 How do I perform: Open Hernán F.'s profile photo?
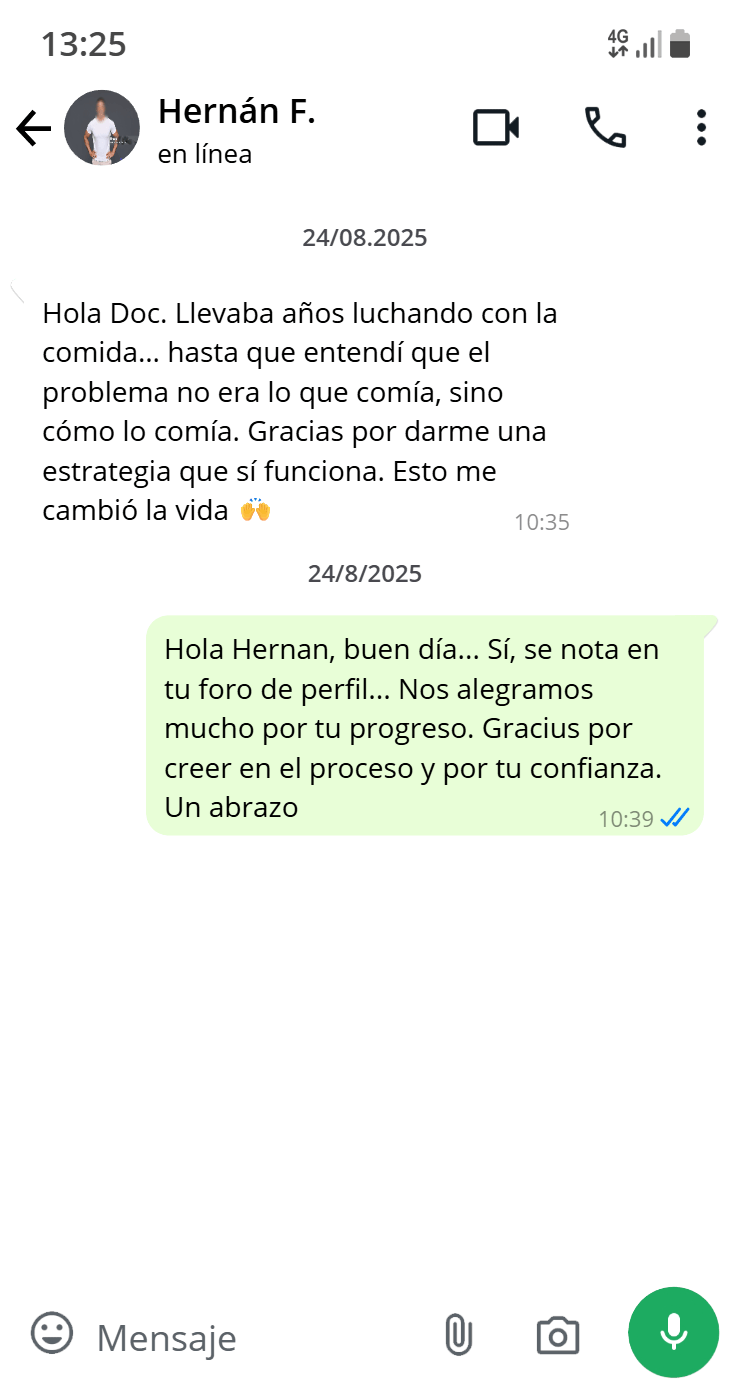(101, 128)
